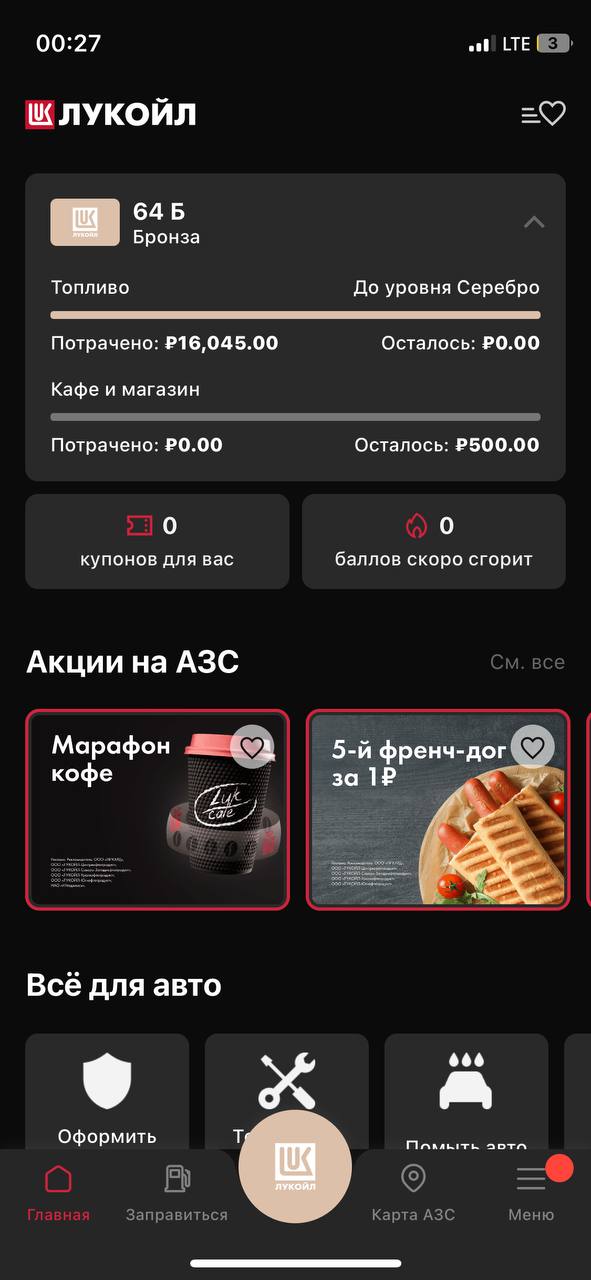Open coupons for you tile

[x=157, y=541]
